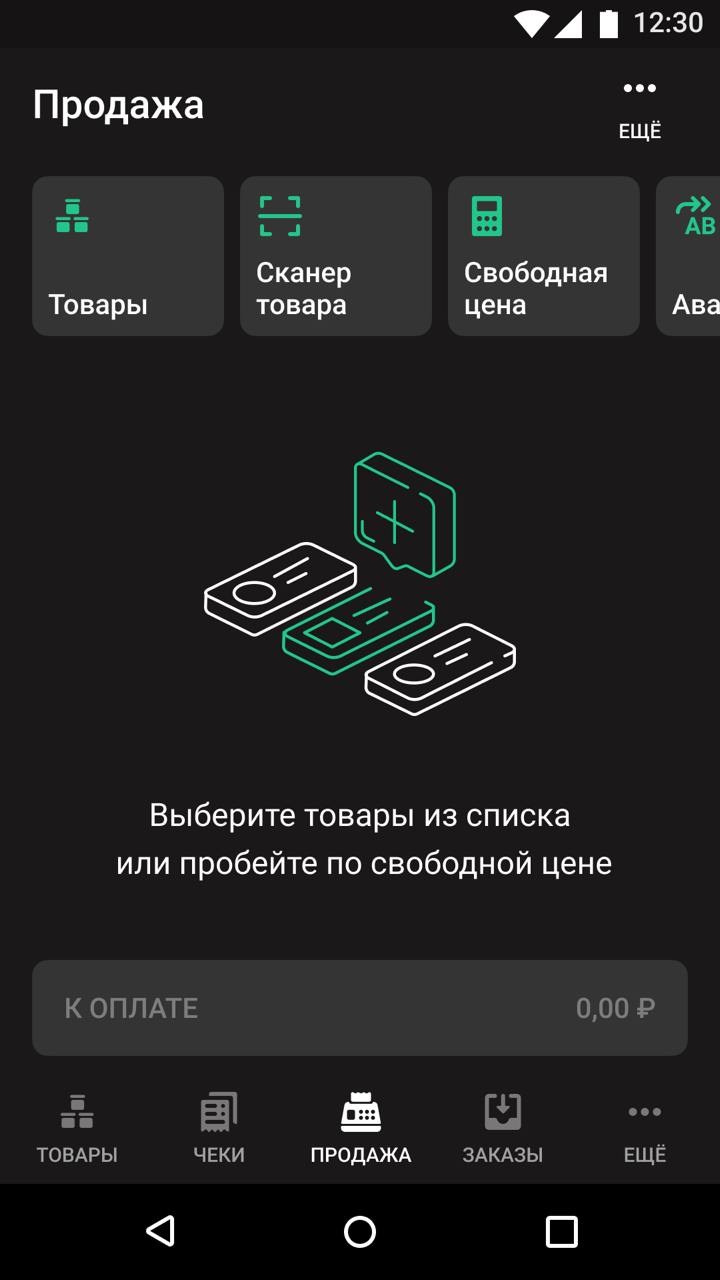
Task: Go to the ЧЕКИ tab
Action: pyautogui.click(x=219, y=1128)
